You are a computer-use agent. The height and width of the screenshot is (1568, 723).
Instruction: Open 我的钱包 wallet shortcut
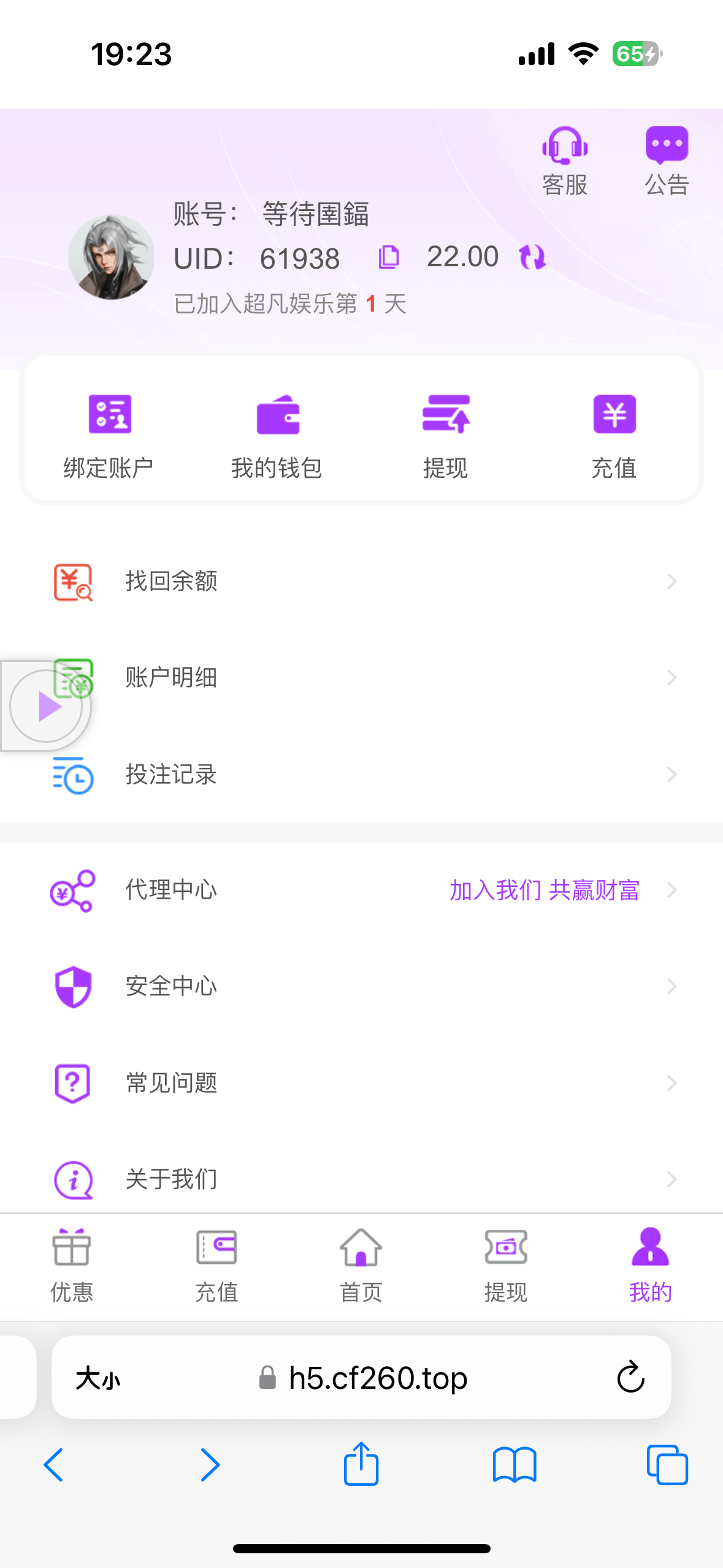(277, 436)
